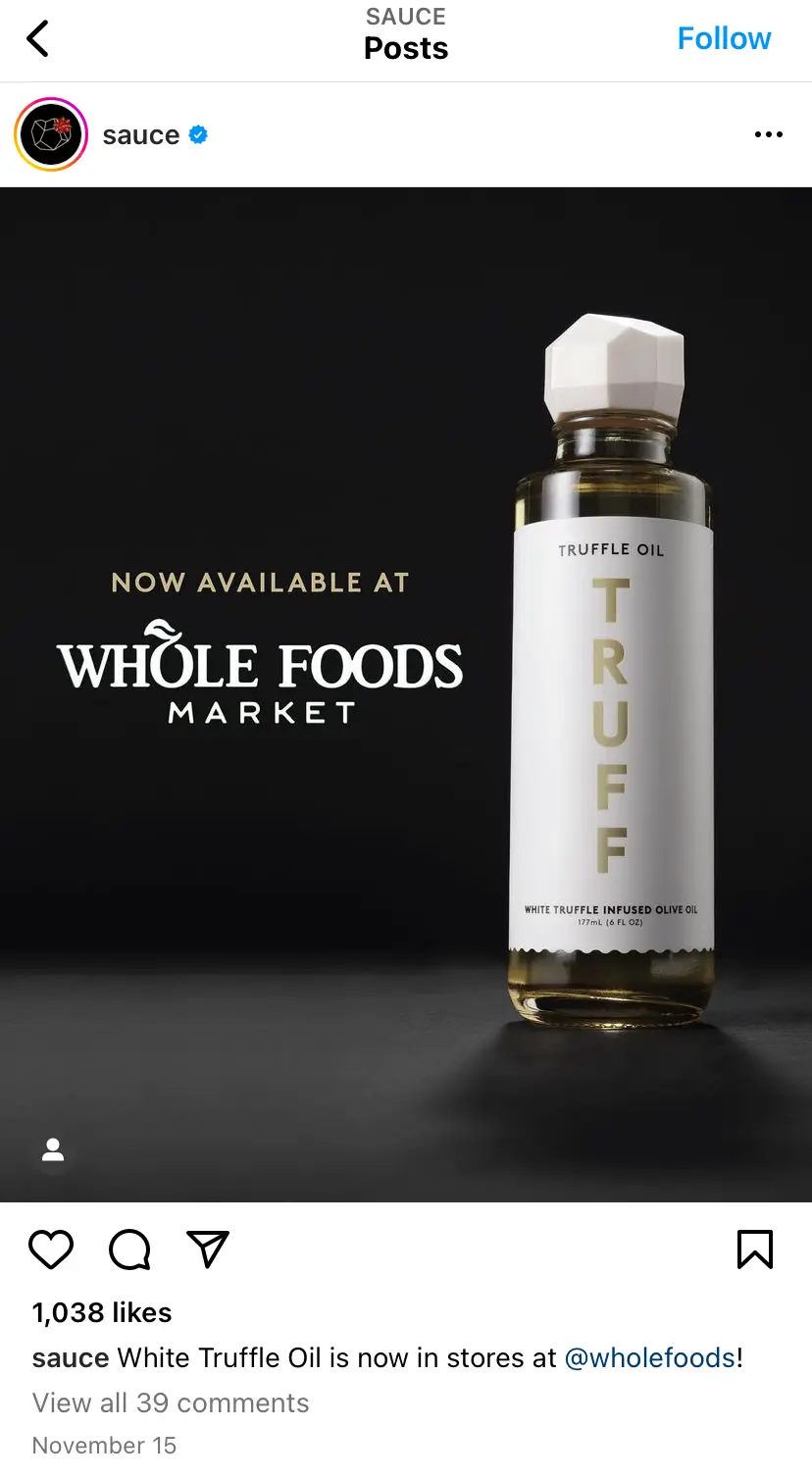Screen dimensions: 812x1478
Task: Like the White Truffle Oil post
Action: [51, 1249]
